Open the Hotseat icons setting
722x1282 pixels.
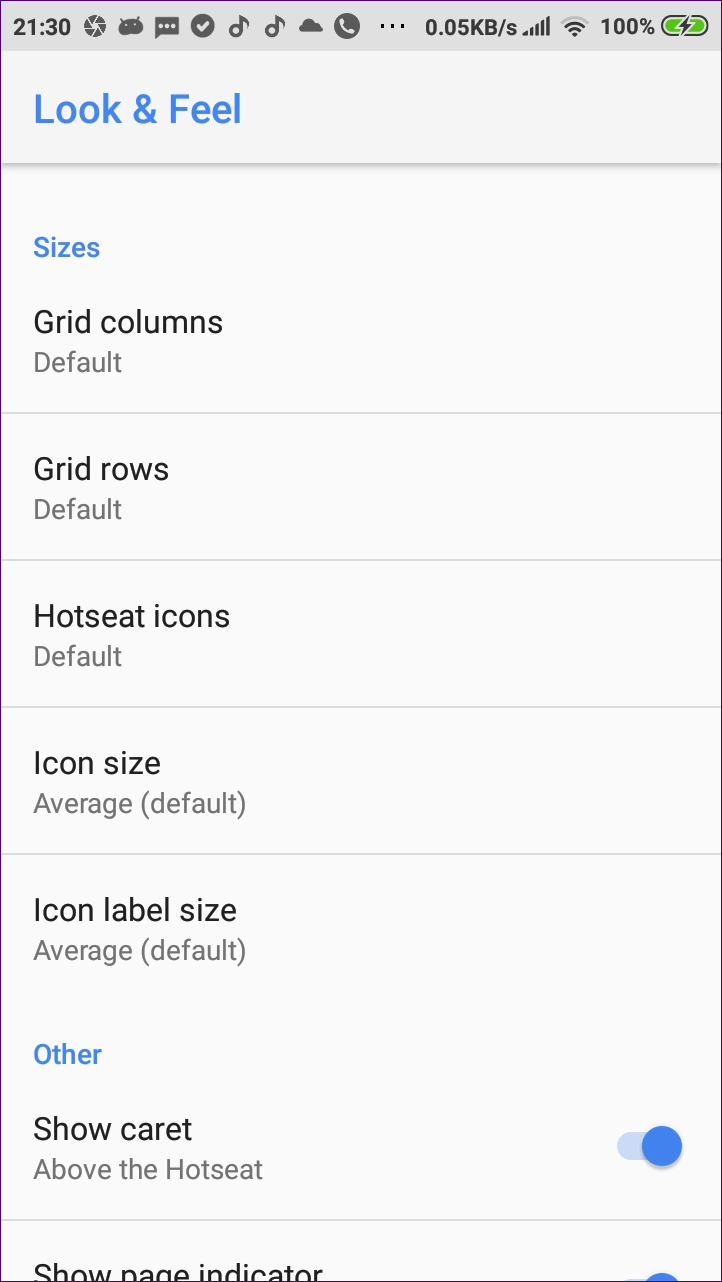point(361,634)
